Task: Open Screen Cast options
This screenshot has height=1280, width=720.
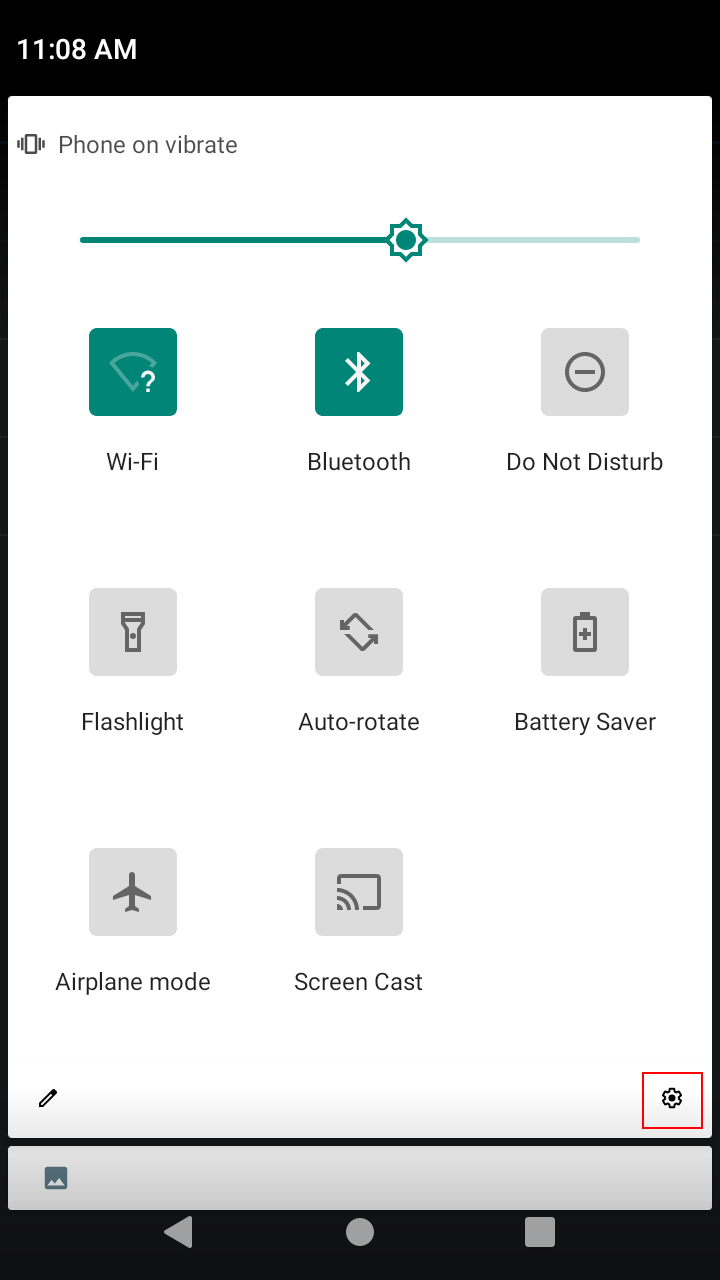Action: (358, 892)
